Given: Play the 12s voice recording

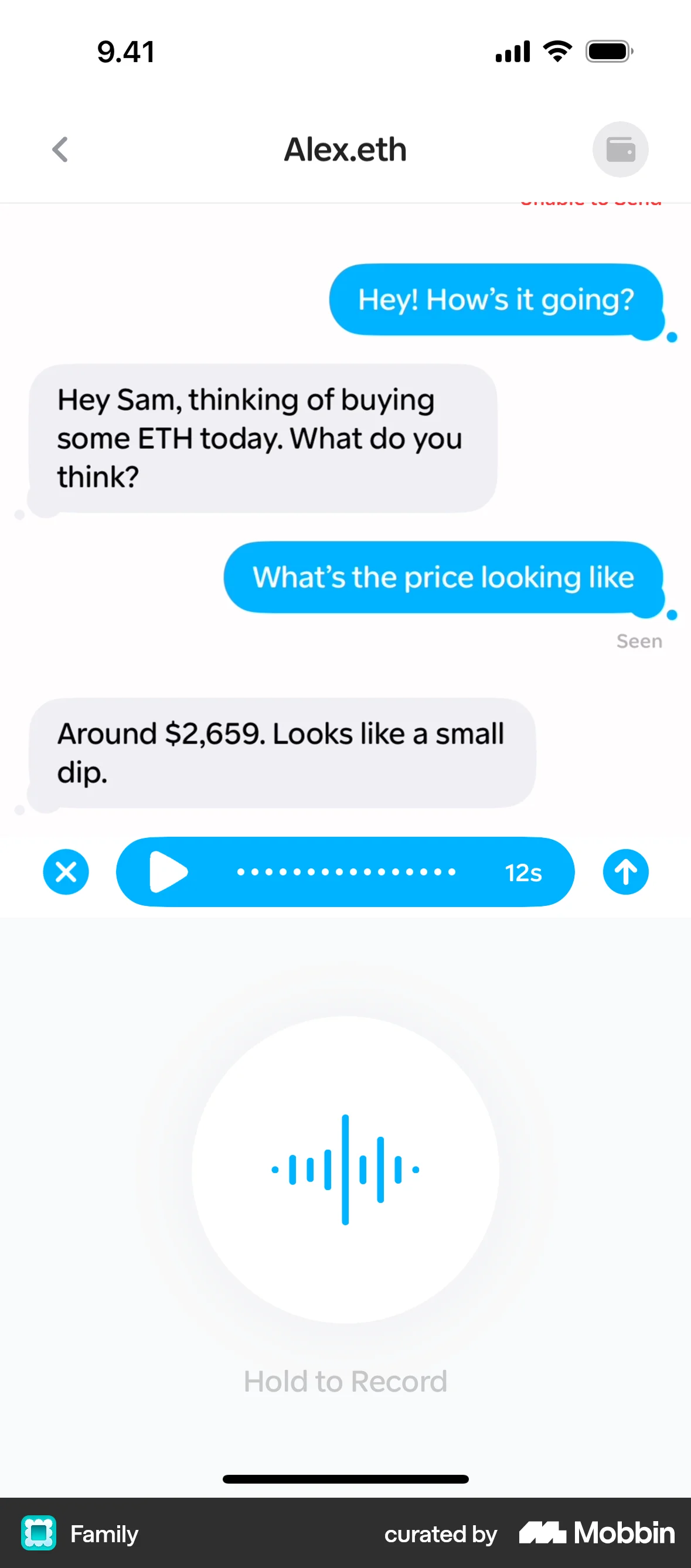Looking at the screenshot, I should click(169, 872).
